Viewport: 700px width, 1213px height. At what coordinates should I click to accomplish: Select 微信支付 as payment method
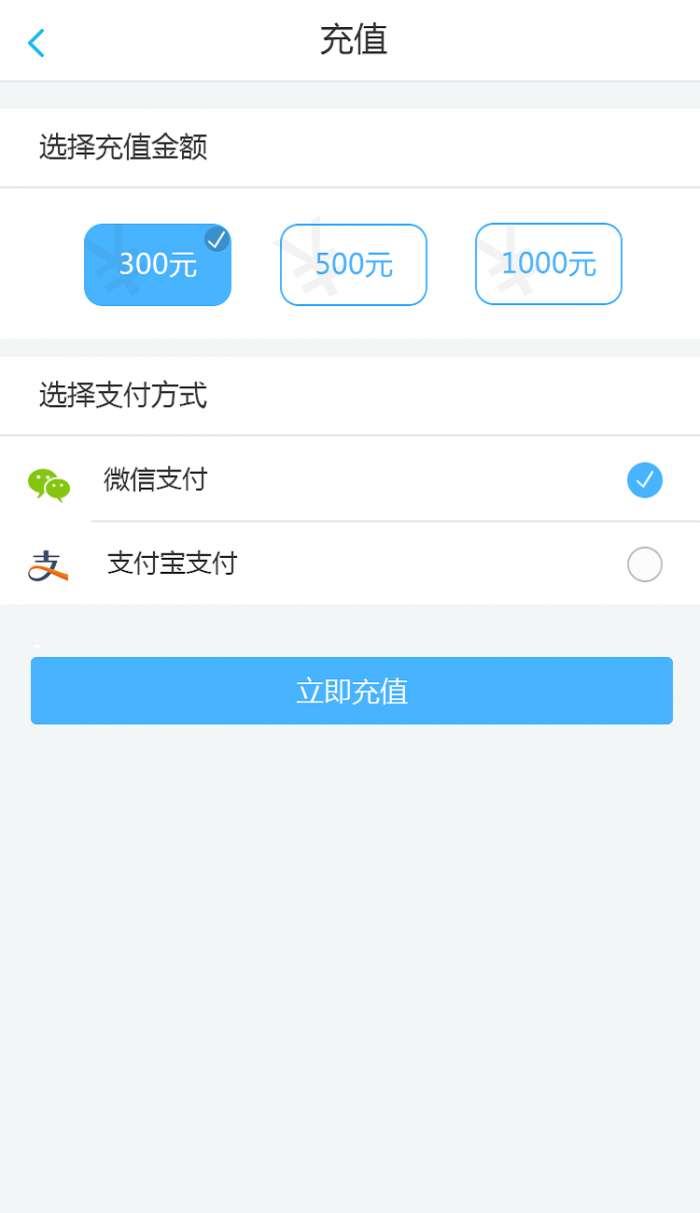[x=644, y=480]
